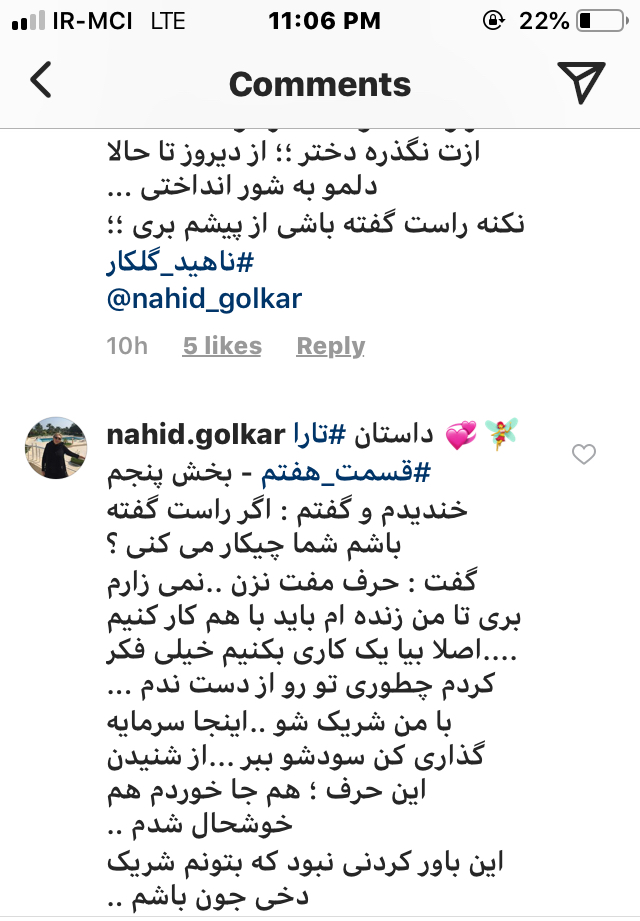View the 5 likes list
This screenshot has height=921, width=640.
coord(222,347)
